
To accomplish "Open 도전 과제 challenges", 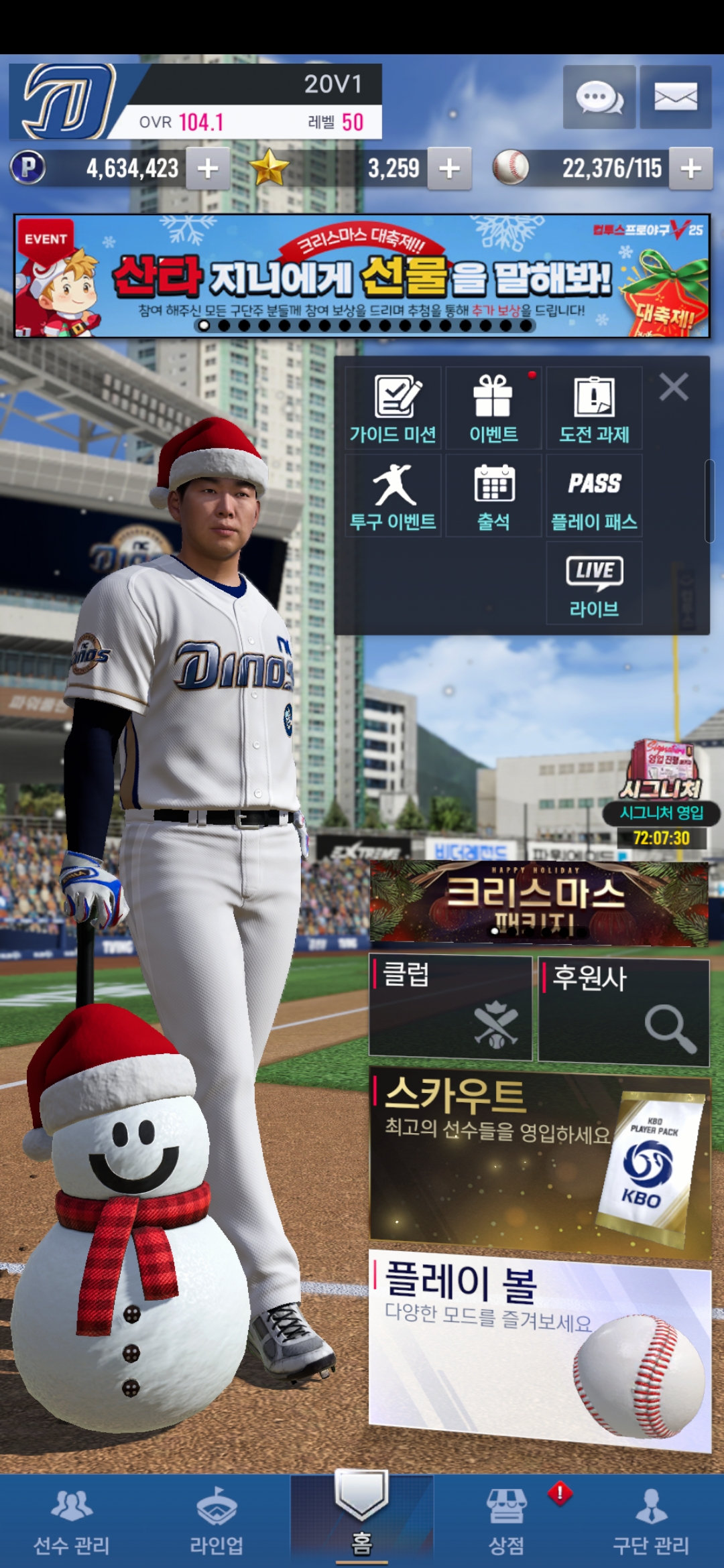I will 594,409.
